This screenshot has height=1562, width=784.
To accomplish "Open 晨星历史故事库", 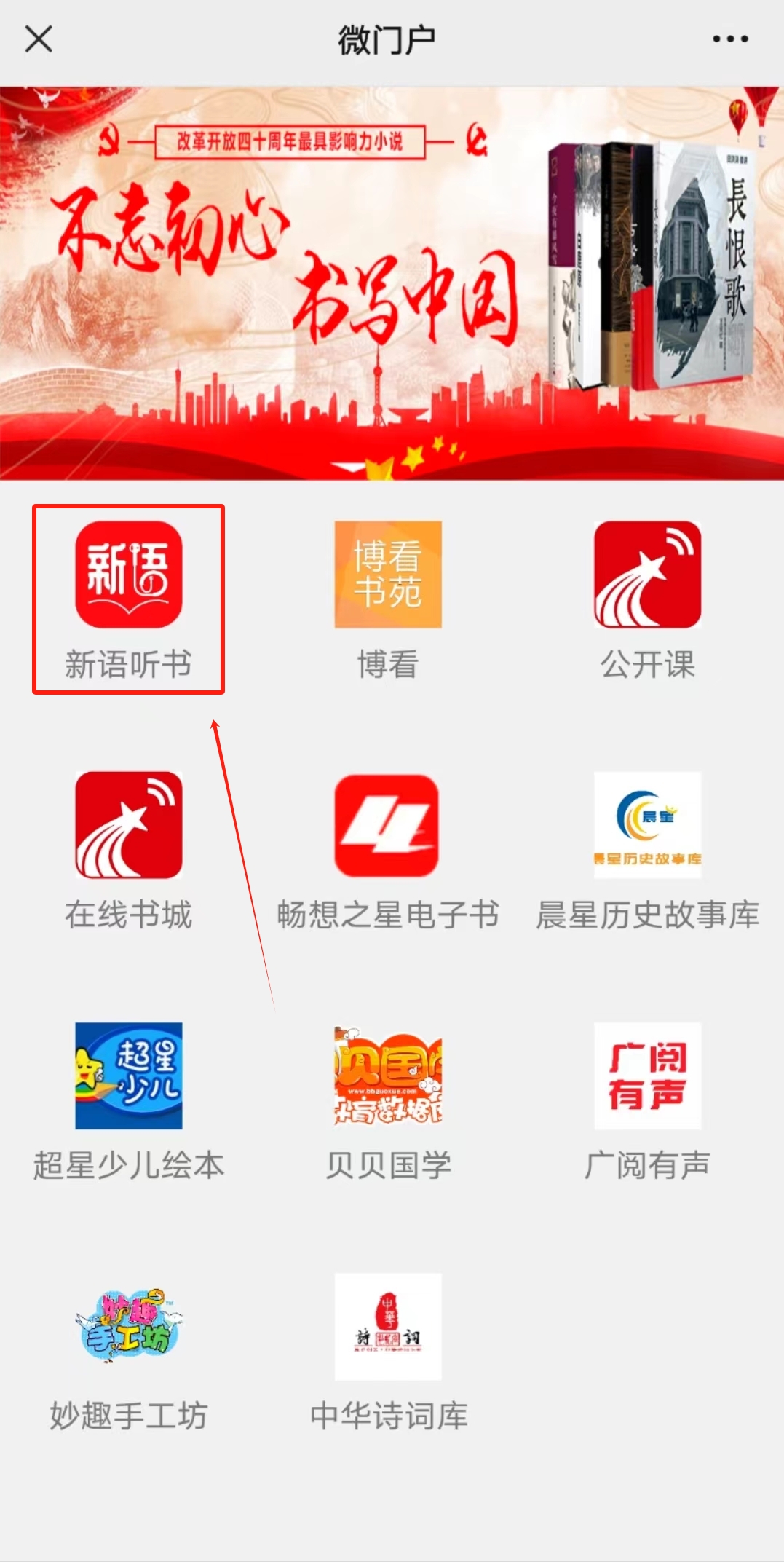I will tap(647, 826).
